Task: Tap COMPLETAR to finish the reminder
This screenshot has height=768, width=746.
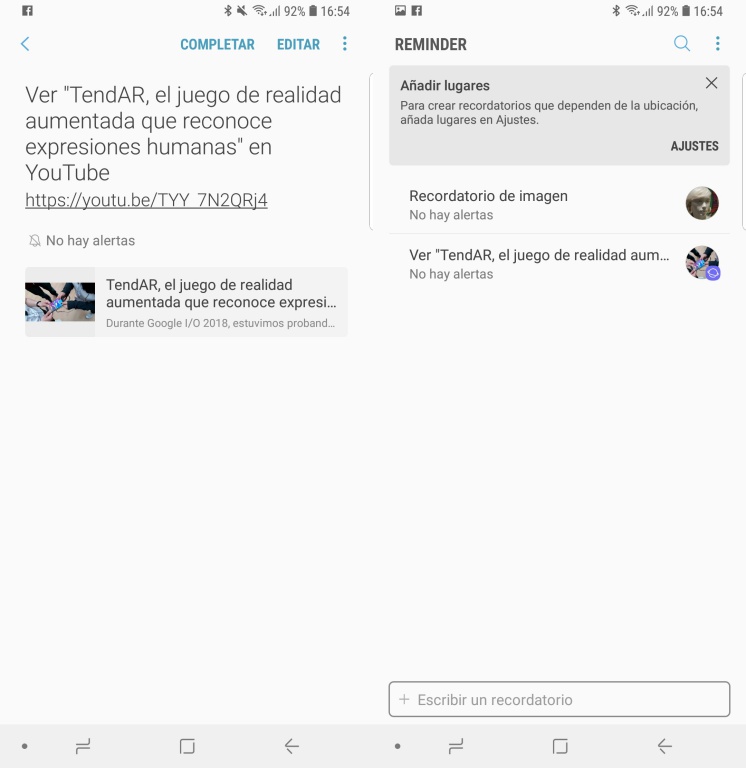Action: tap(217, 44)
